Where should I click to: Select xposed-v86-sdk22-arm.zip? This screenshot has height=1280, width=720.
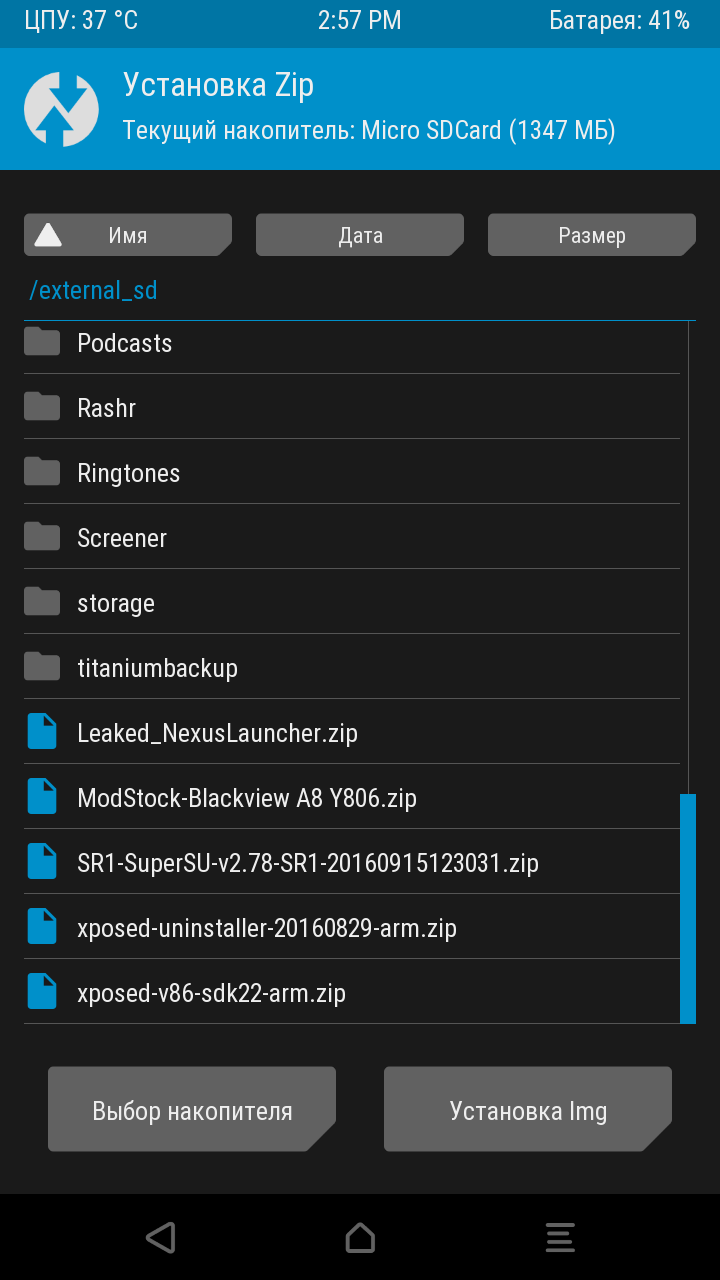click(352, 992)
